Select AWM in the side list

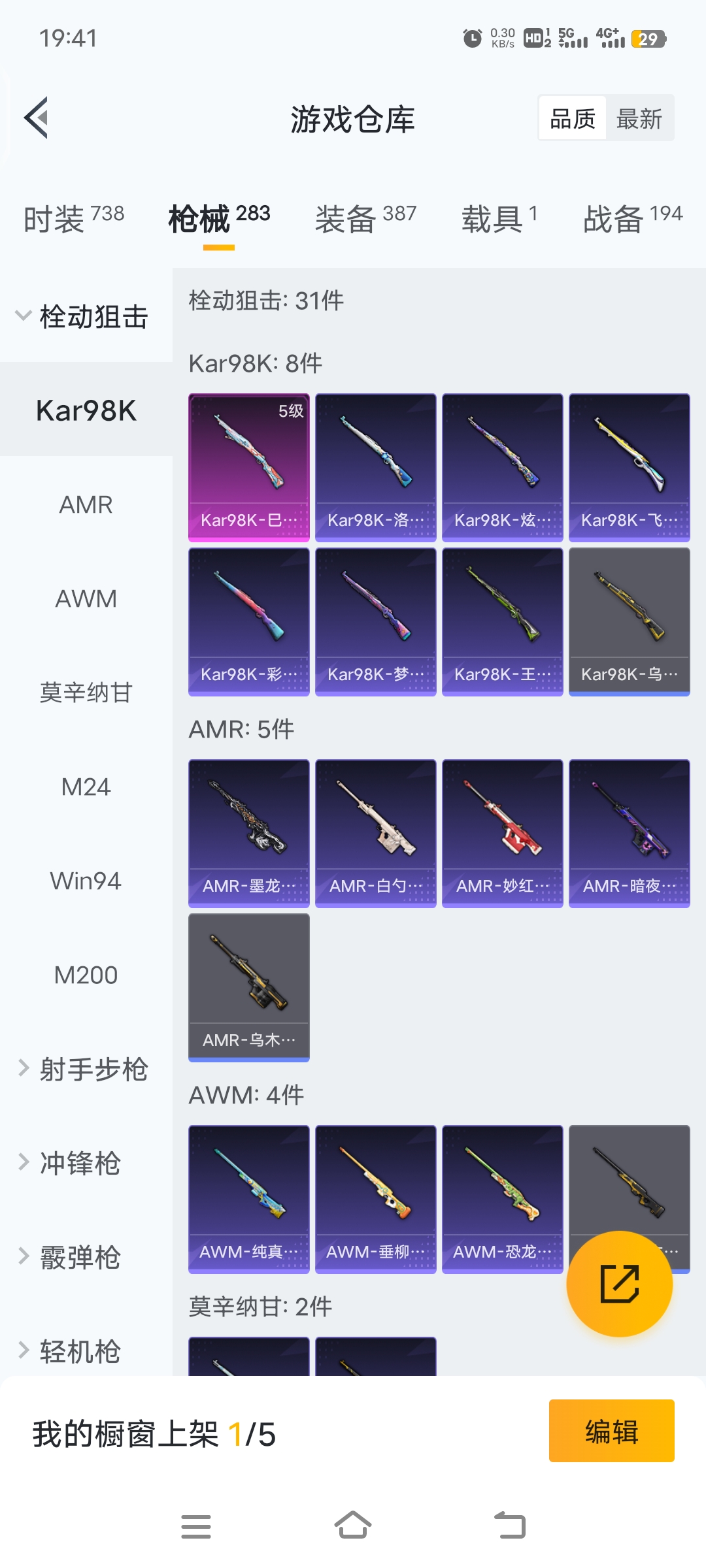point(86,598)
